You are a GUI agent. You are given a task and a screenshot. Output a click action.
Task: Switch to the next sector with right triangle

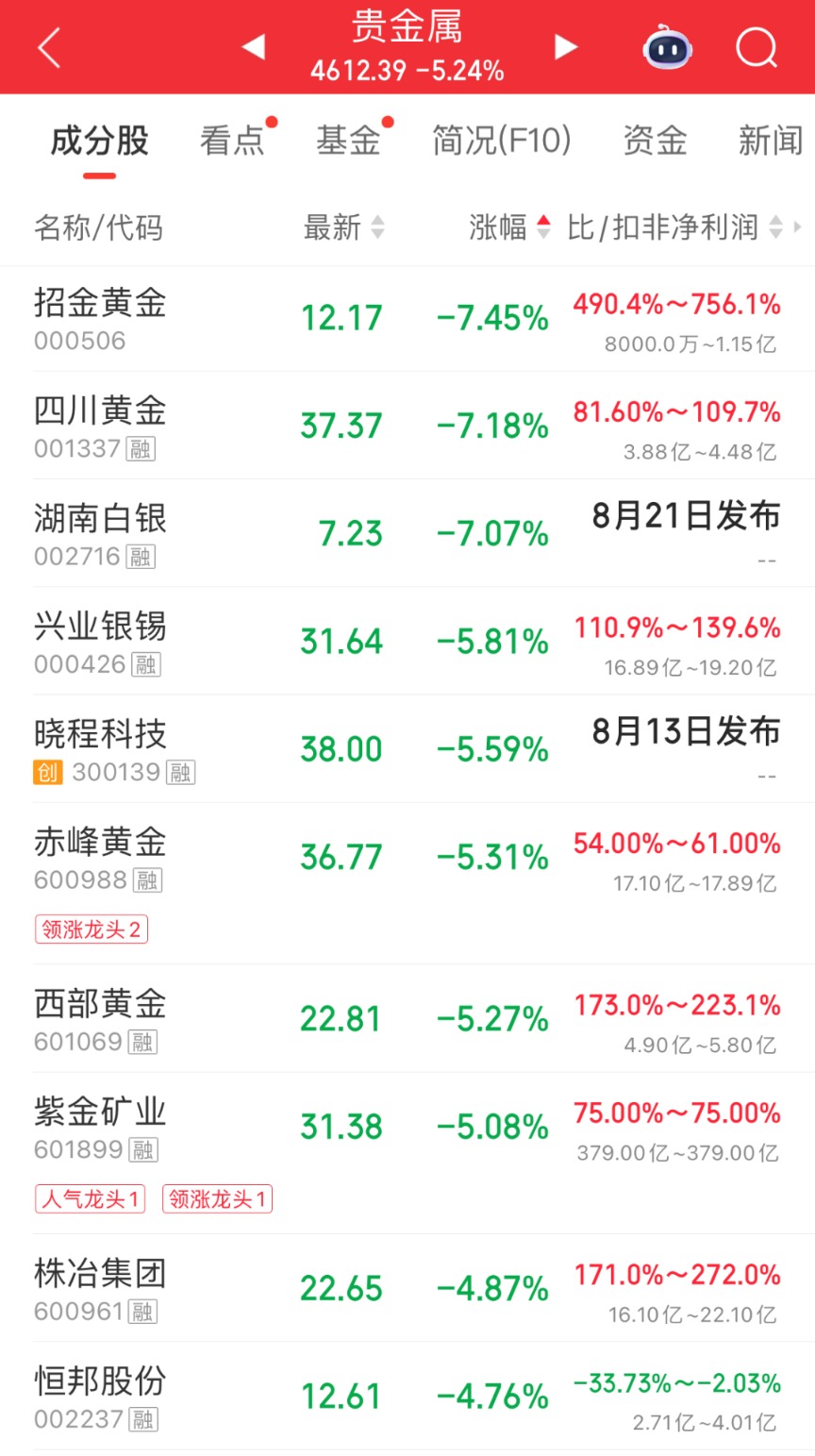click(565, 46)
